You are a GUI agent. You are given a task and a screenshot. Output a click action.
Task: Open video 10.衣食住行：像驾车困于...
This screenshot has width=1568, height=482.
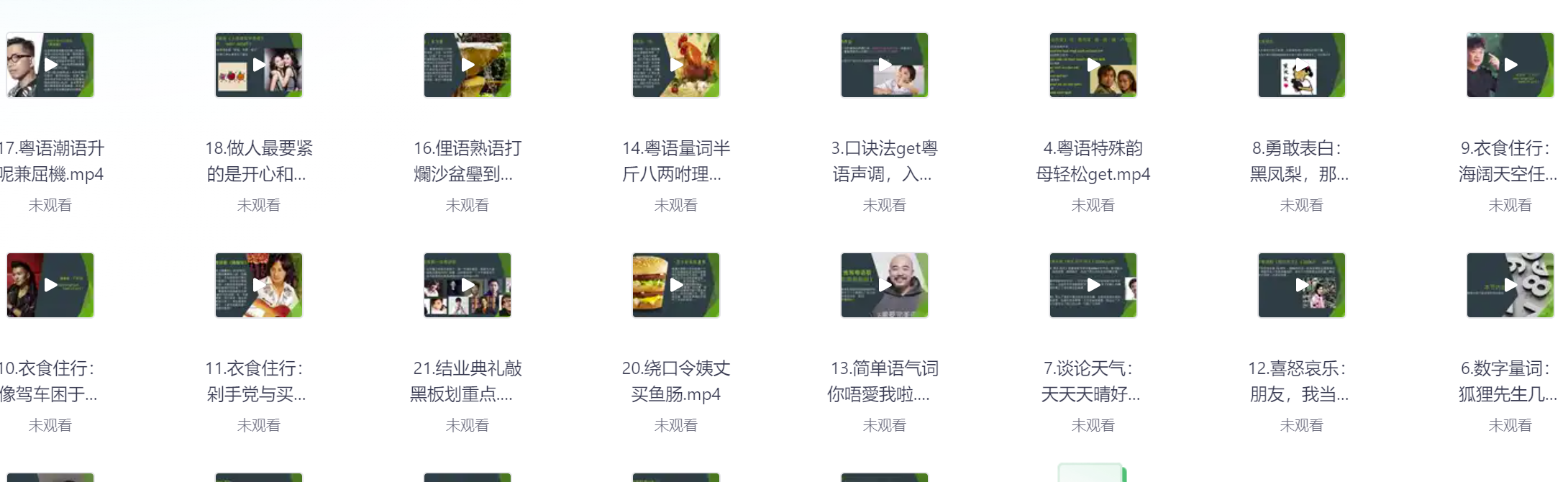click(x=50, y=286)
